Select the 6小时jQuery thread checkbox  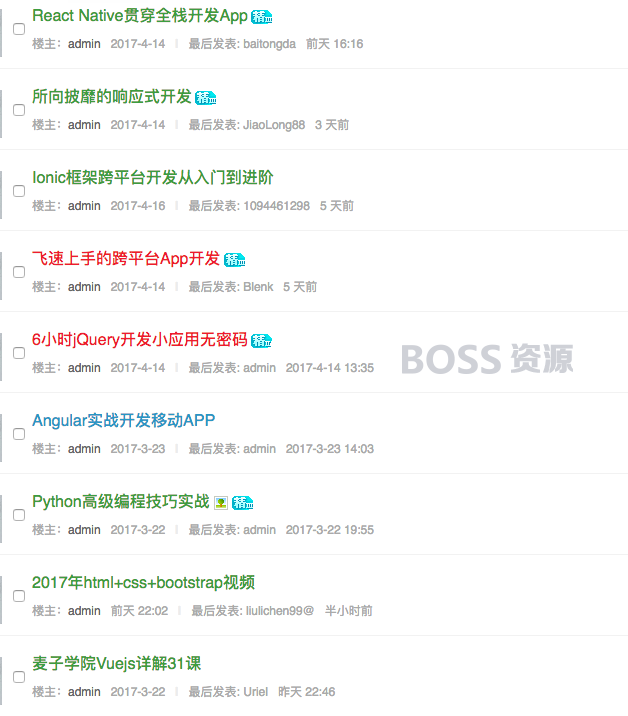tap(19, 353)
